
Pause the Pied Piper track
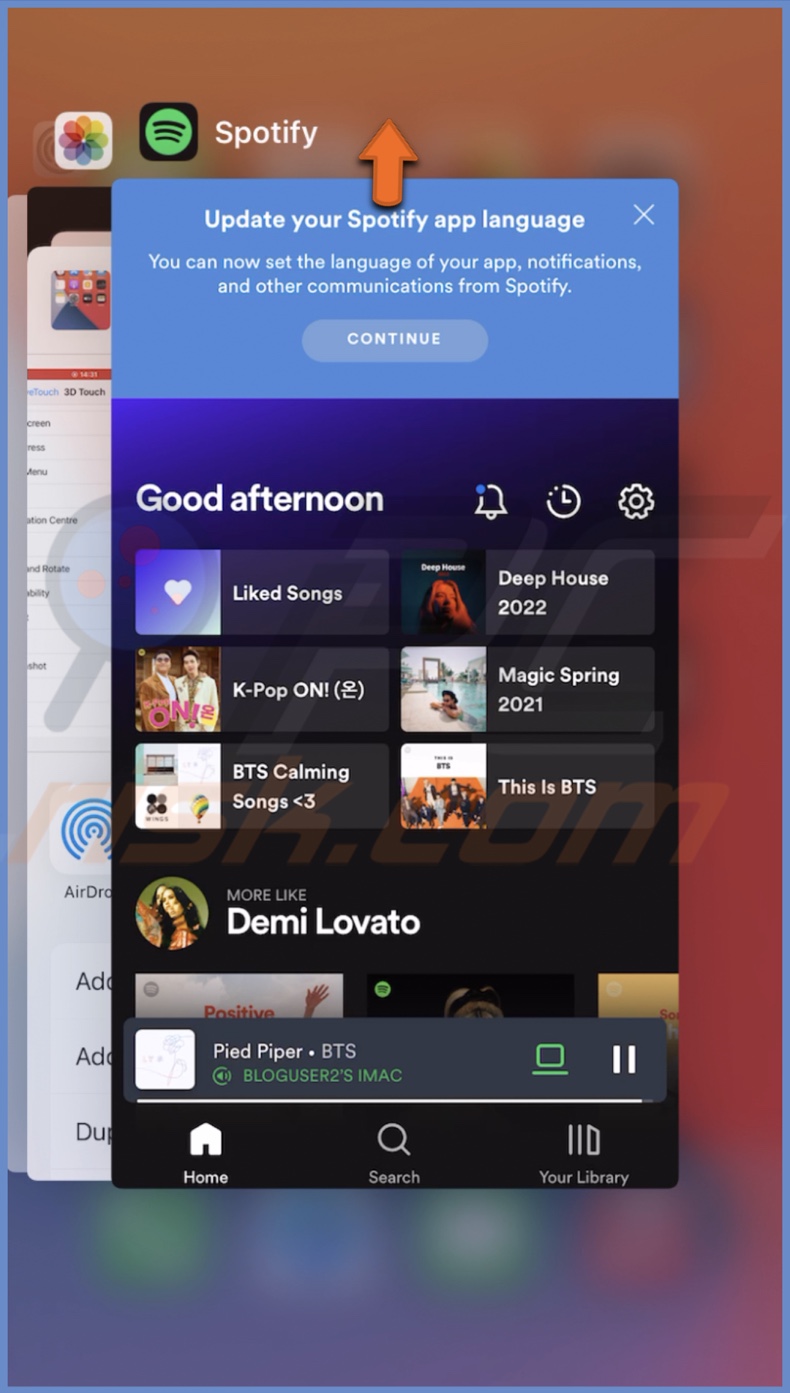[x=624, y=1059]
